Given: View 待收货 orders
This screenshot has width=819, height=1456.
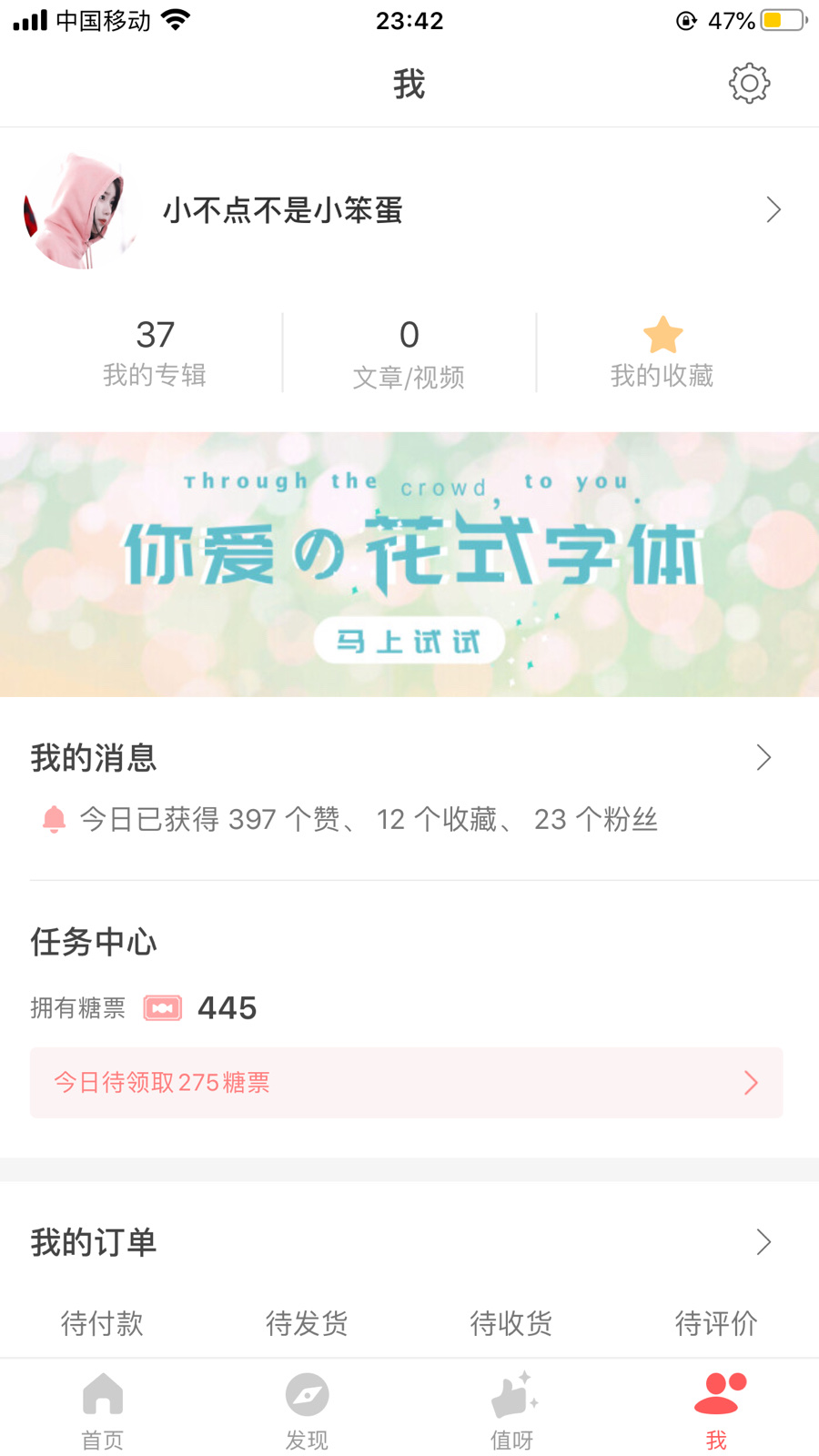Looking at the screenshot, I should (x=511, y=1322).
